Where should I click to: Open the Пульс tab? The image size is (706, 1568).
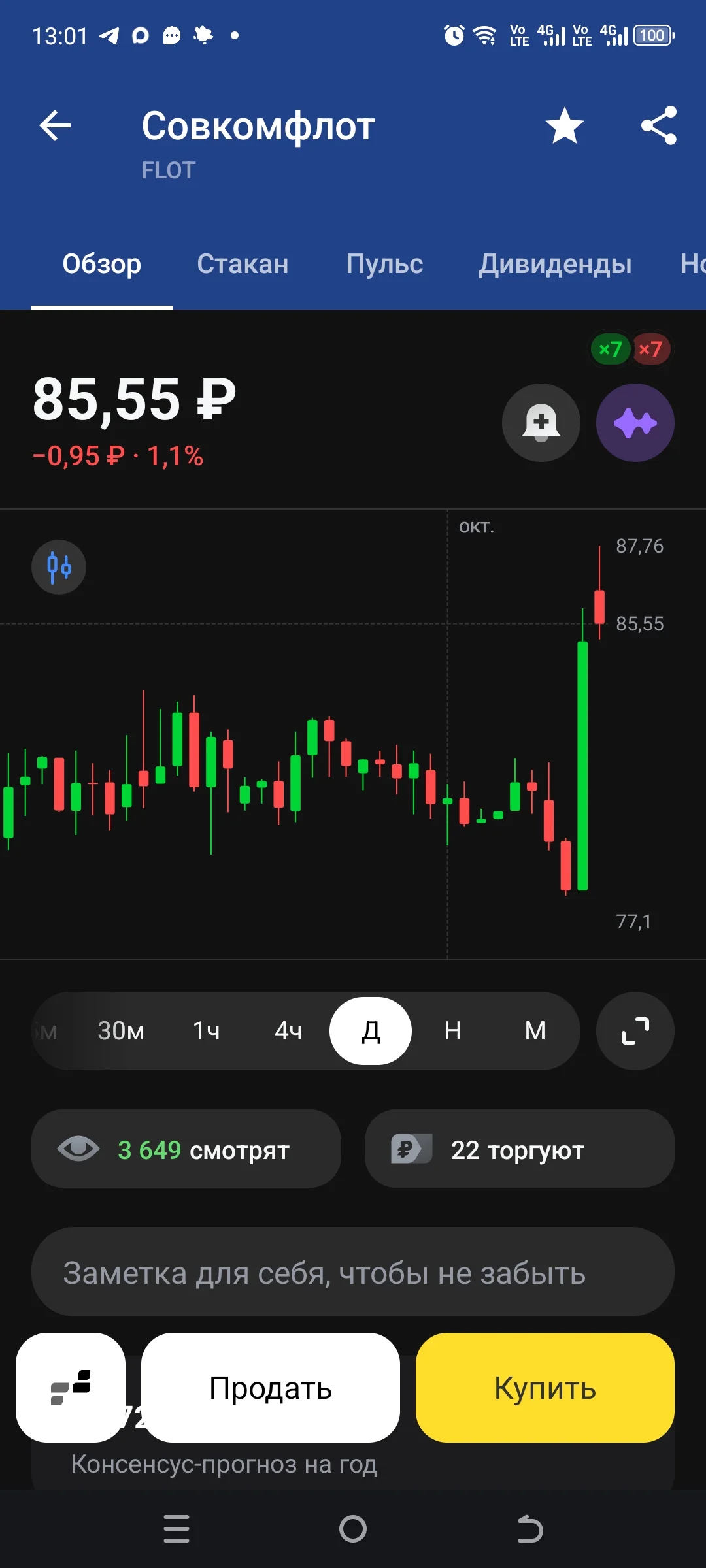pyautogui.click(x=384, y=264)
